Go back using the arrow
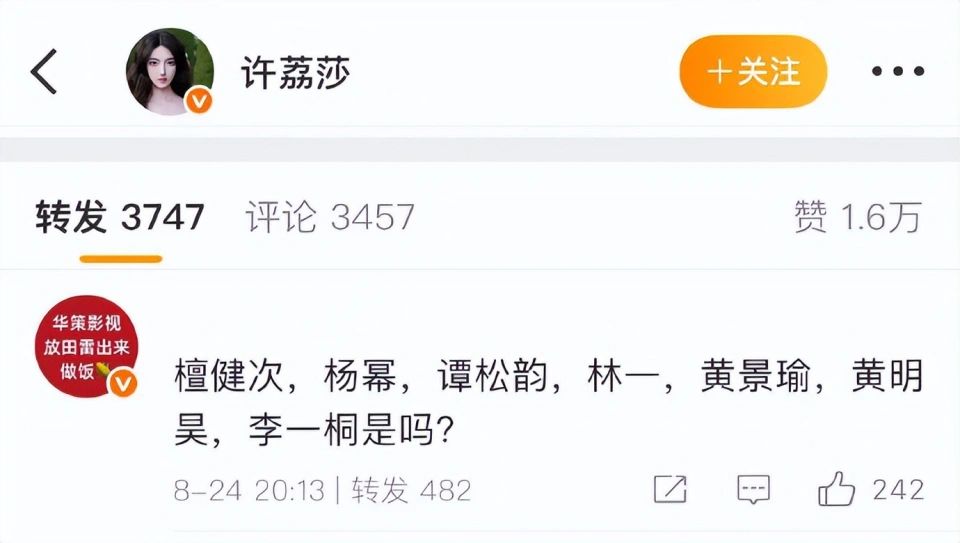Image resolution: width=960 pixels, height=543 pixels. click(x=44, y=72)
